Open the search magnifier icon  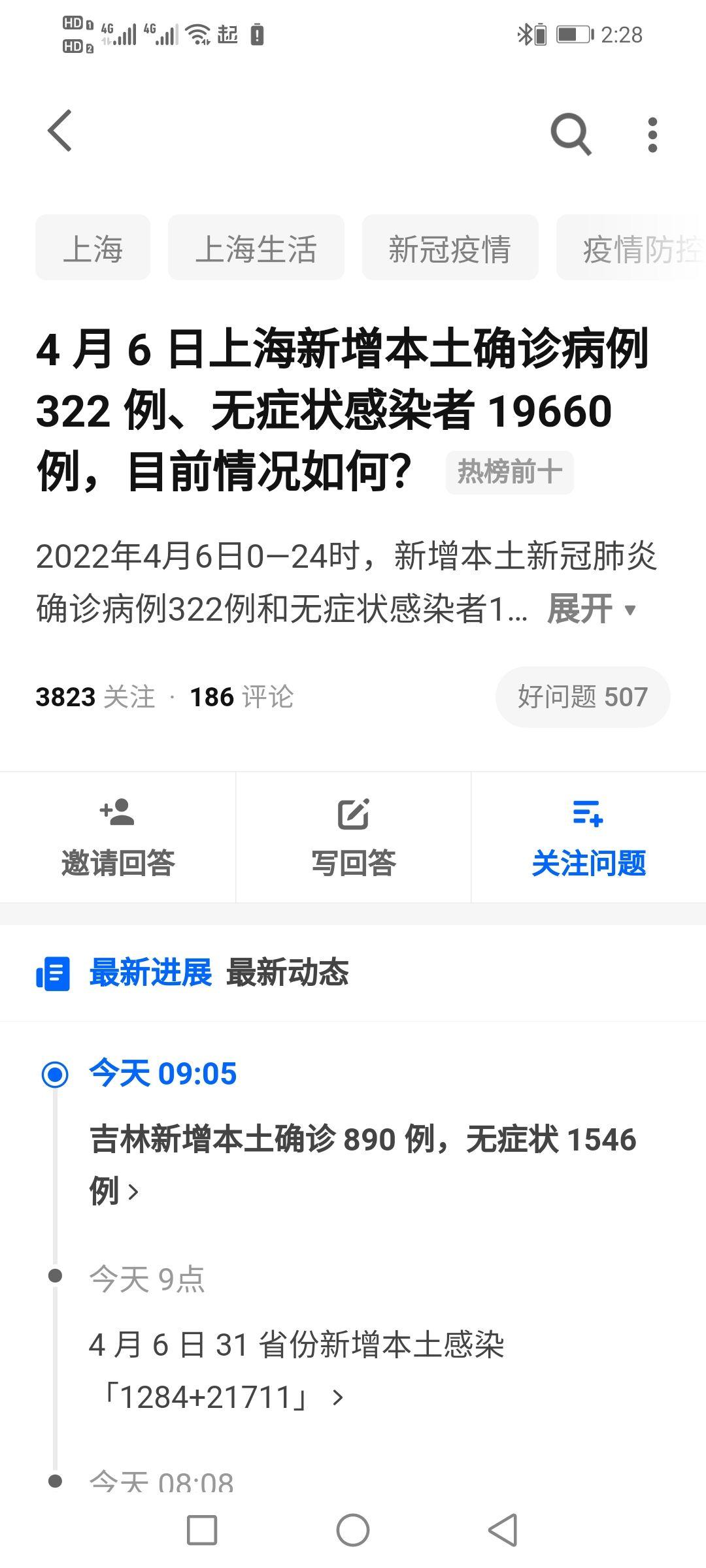click(571, 134)
